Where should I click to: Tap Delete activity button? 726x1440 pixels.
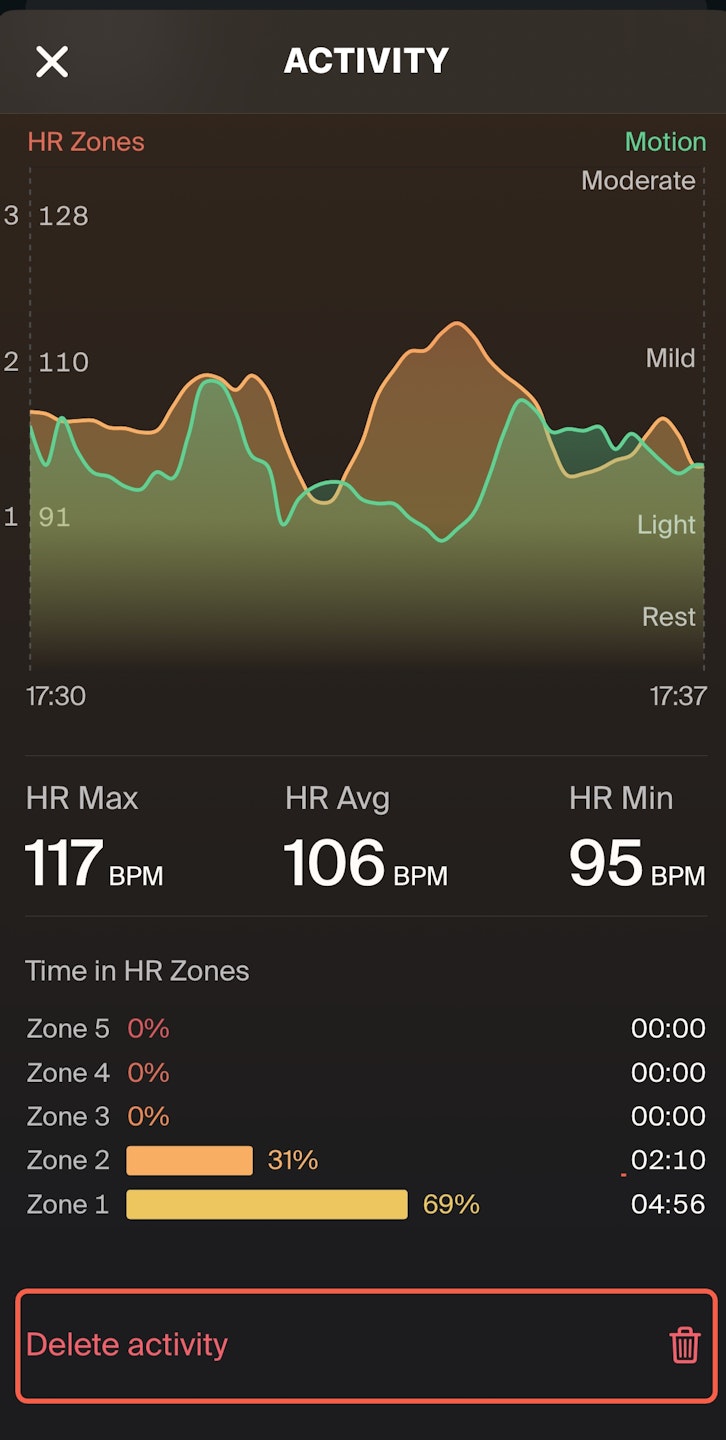366,1345
